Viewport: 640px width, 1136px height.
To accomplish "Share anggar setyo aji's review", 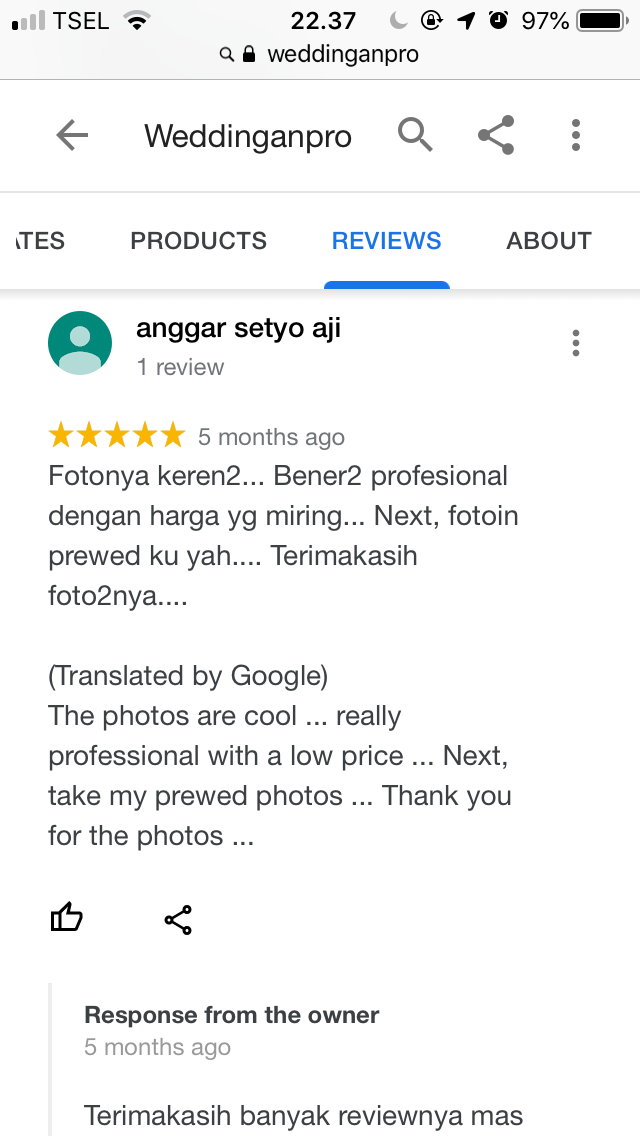I will (178, 919).
